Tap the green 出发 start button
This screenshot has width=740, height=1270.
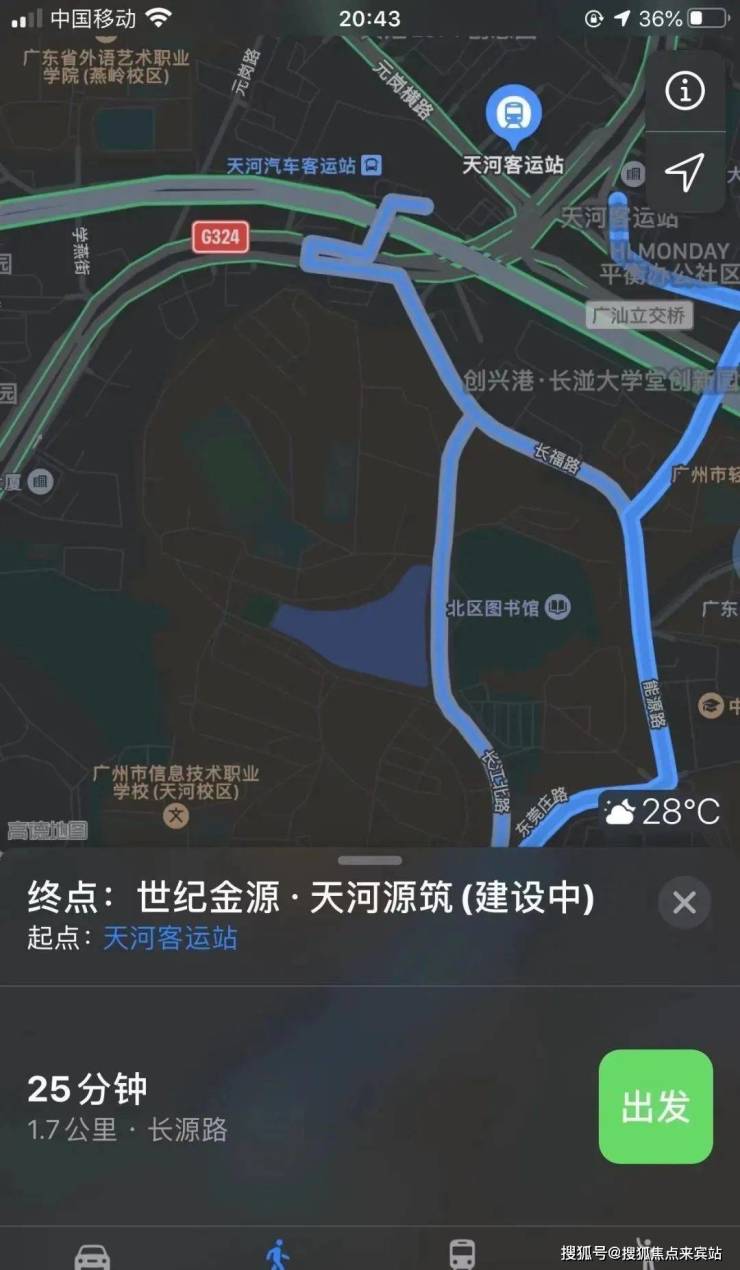tap(655, 1106)
